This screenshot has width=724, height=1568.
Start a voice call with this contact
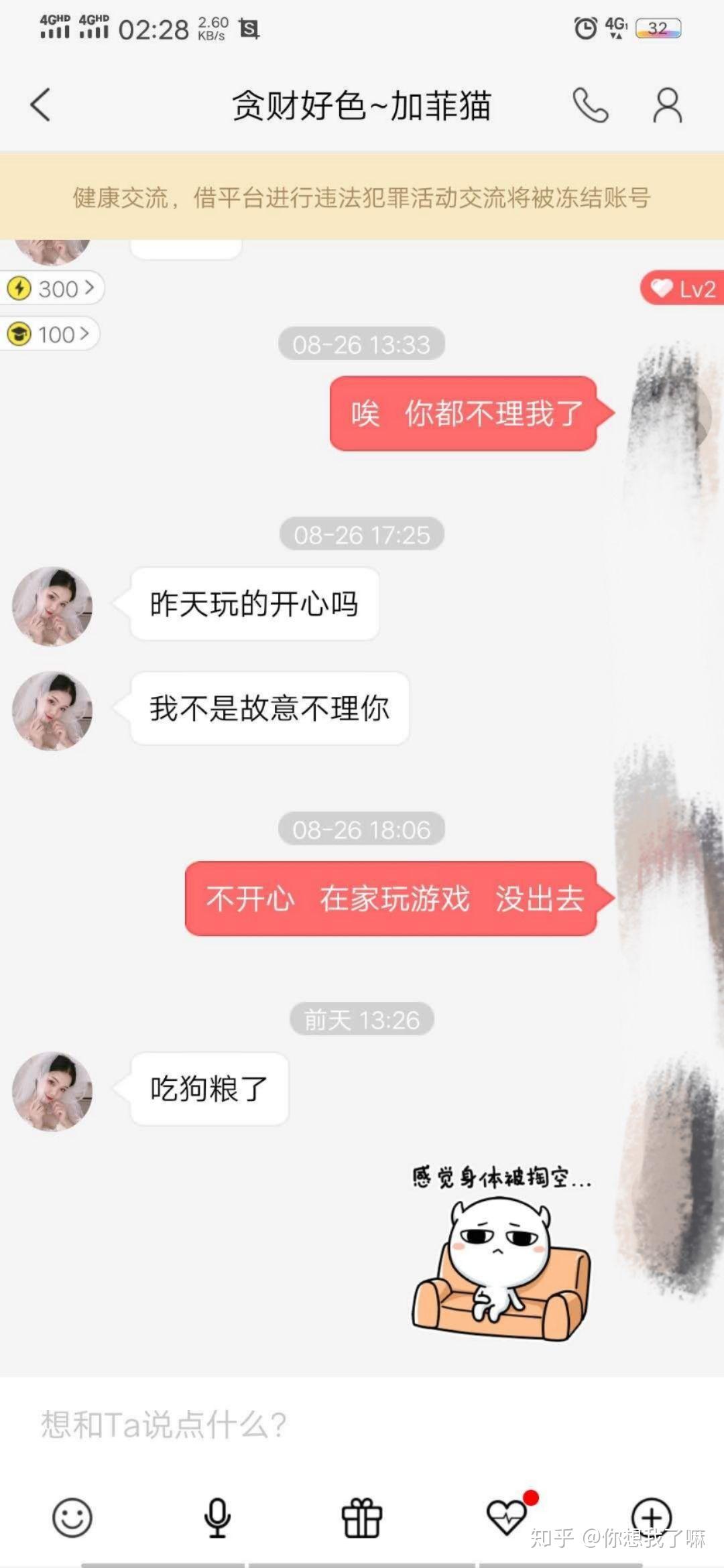[x=590, y=105]
